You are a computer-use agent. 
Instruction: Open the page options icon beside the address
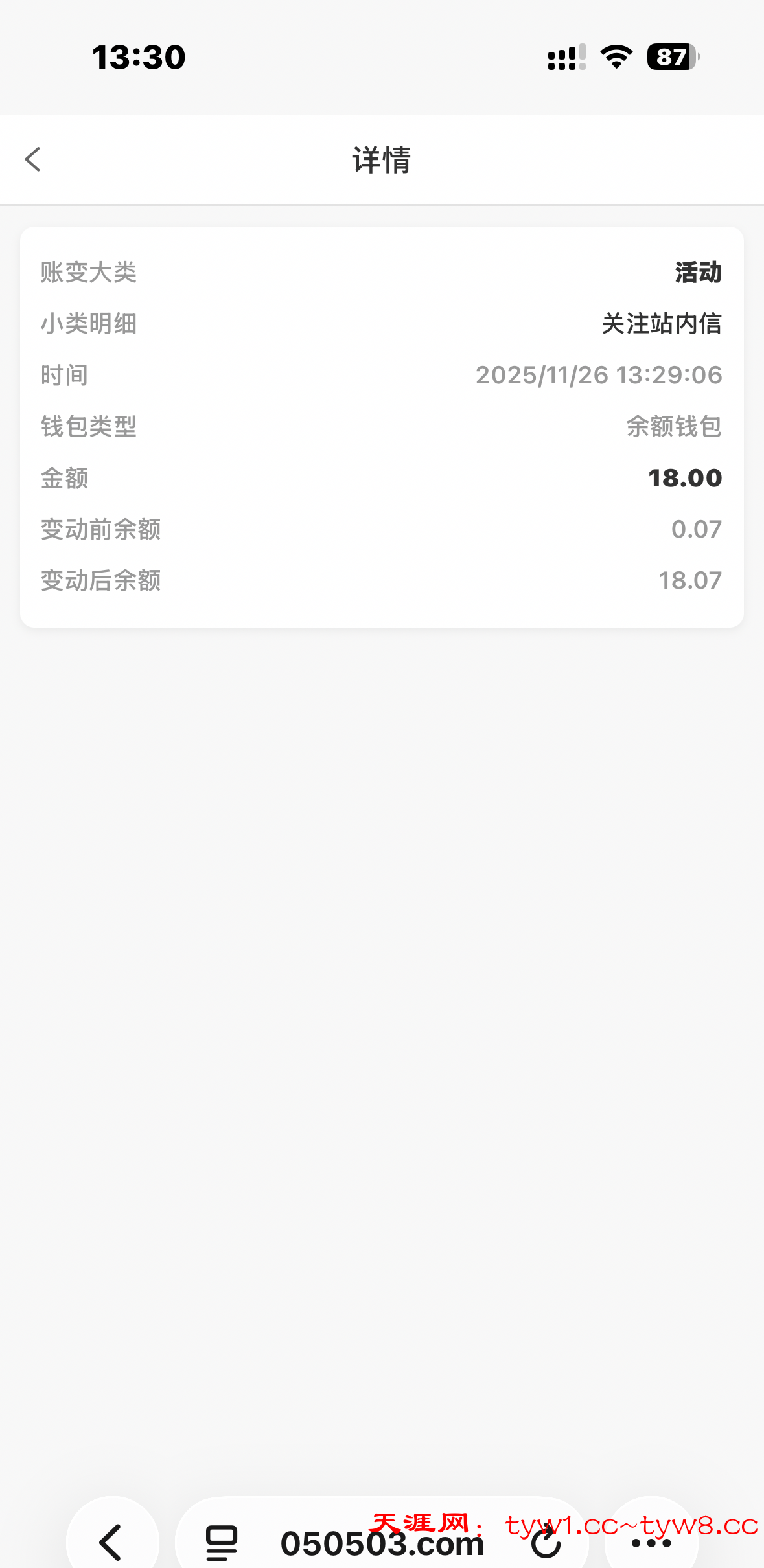[222, 1543]
